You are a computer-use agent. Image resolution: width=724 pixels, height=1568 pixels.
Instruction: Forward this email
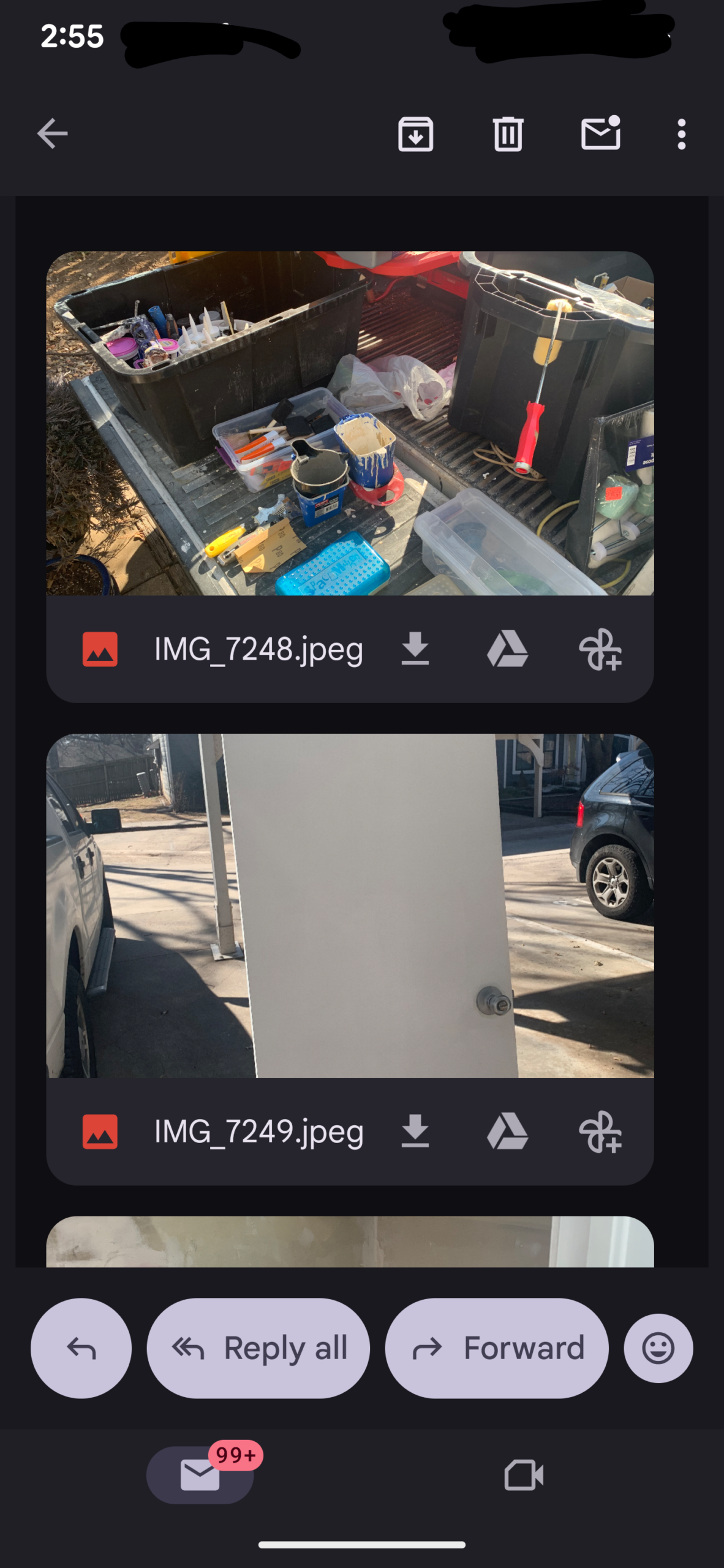496,1347
